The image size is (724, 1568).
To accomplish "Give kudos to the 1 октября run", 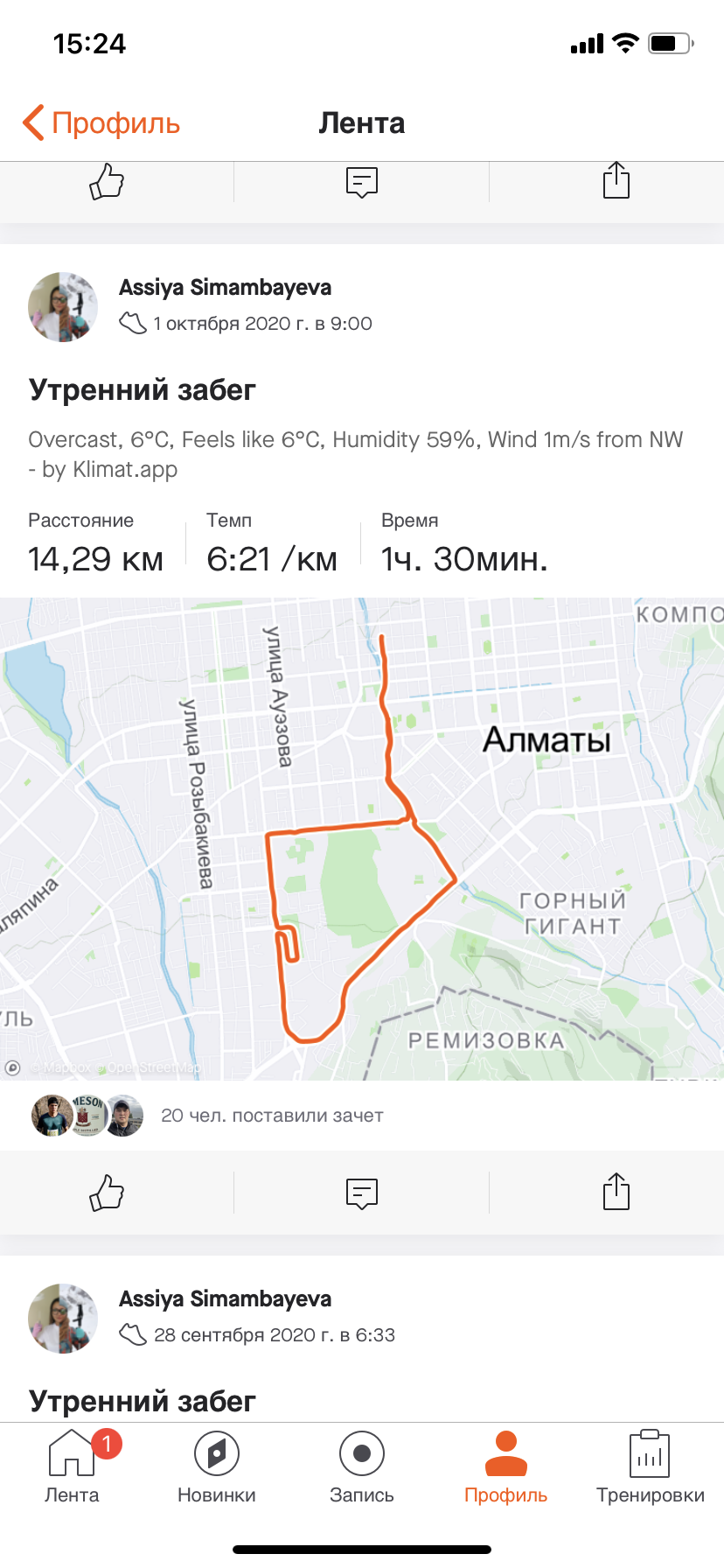I will [x=107, y=1193].
